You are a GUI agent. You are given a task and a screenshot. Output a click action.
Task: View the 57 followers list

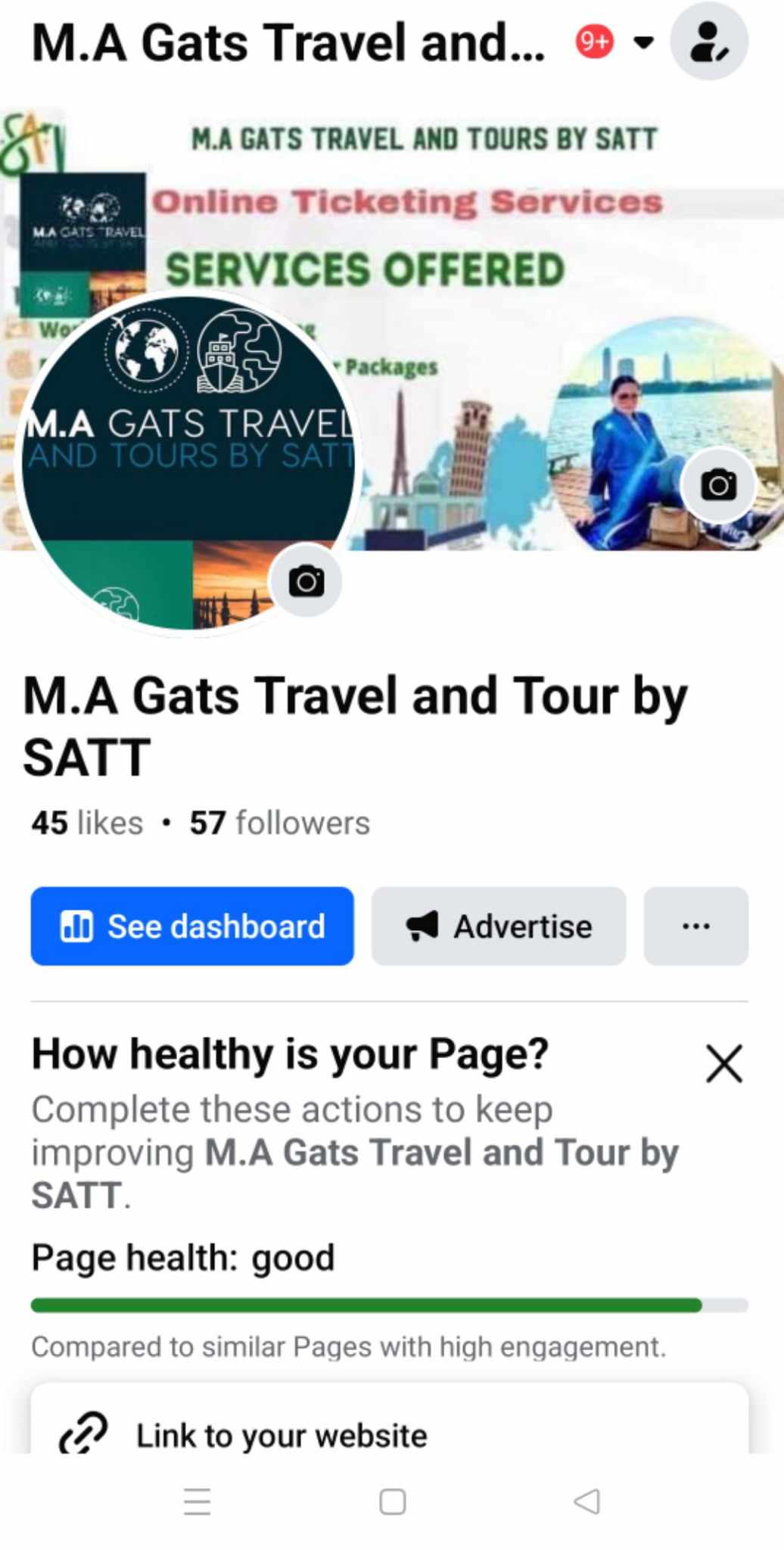tap(279, 823)
